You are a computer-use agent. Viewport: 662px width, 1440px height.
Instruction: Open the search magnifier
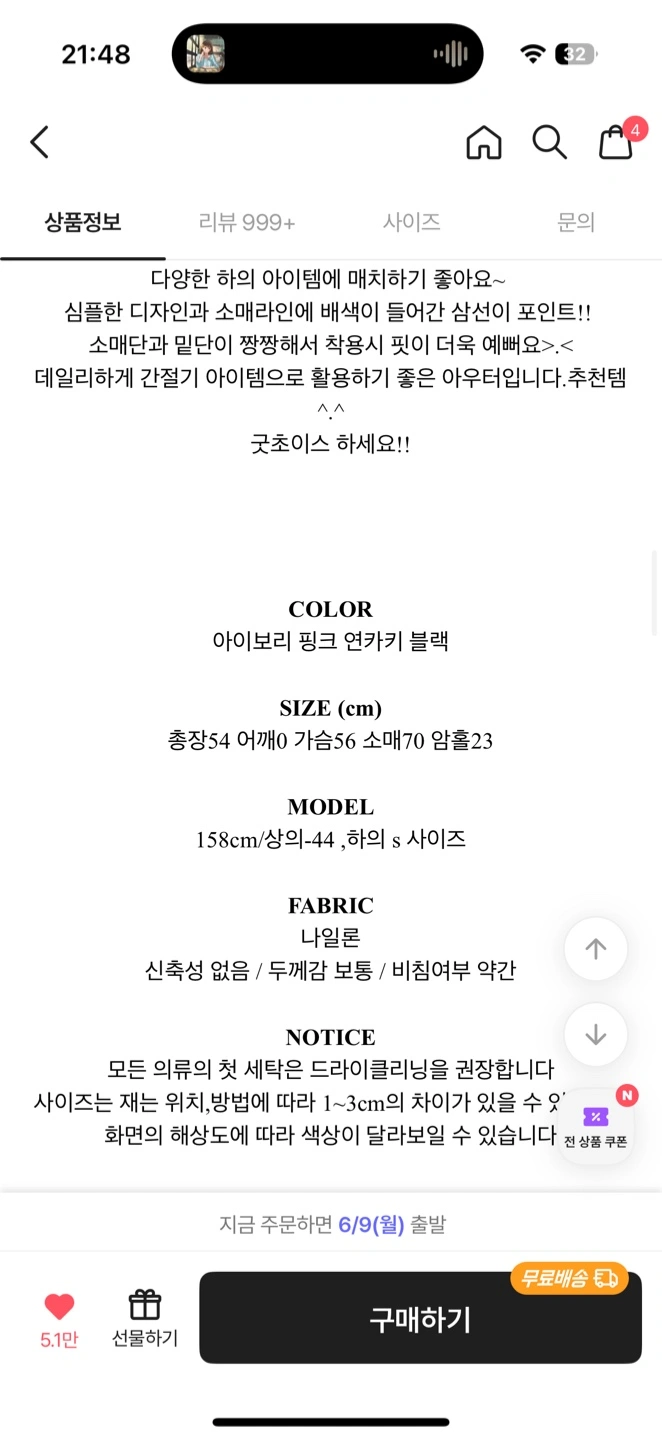pyautogui.click(x=549, y=142)
